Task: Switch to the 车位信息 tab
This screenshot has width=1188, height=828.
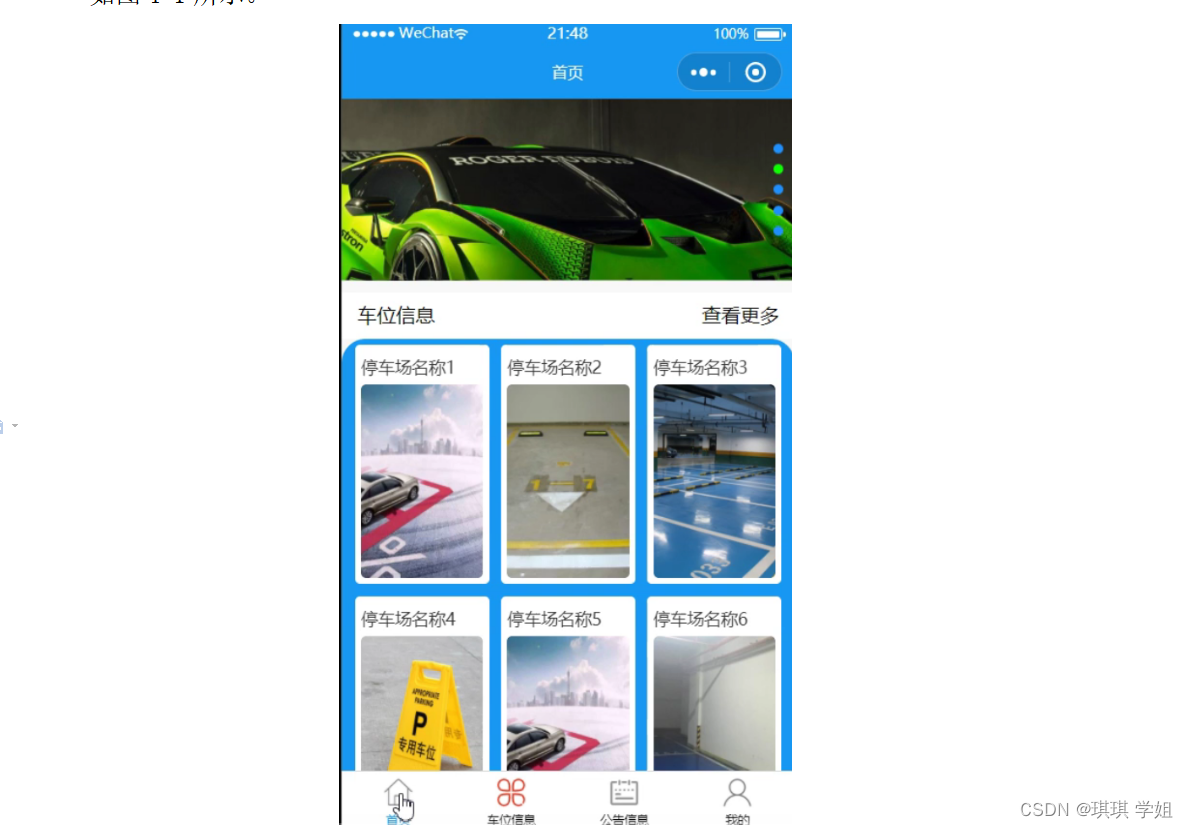Action: tap(511, 799)
